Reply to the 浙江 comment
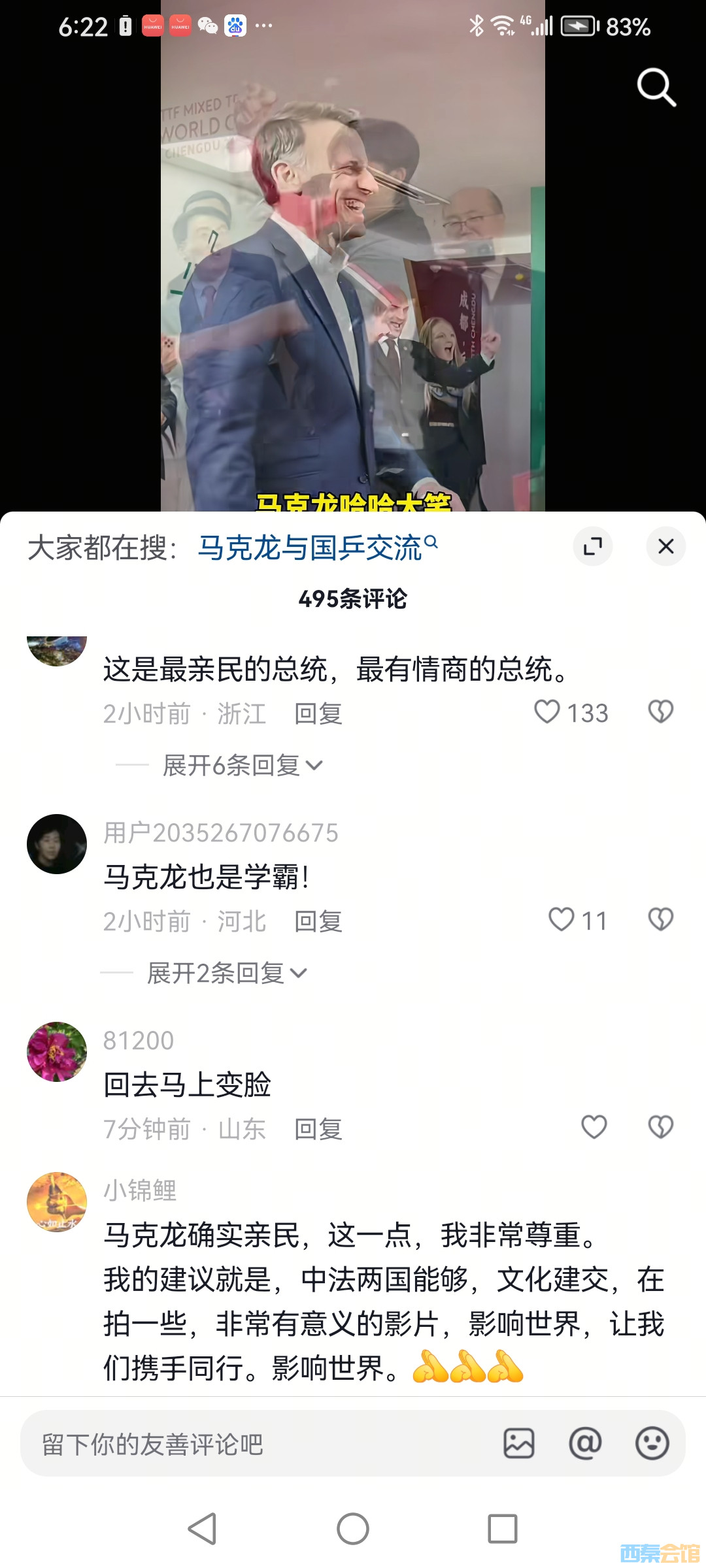The image size is (706, 1568). point(318,713)
